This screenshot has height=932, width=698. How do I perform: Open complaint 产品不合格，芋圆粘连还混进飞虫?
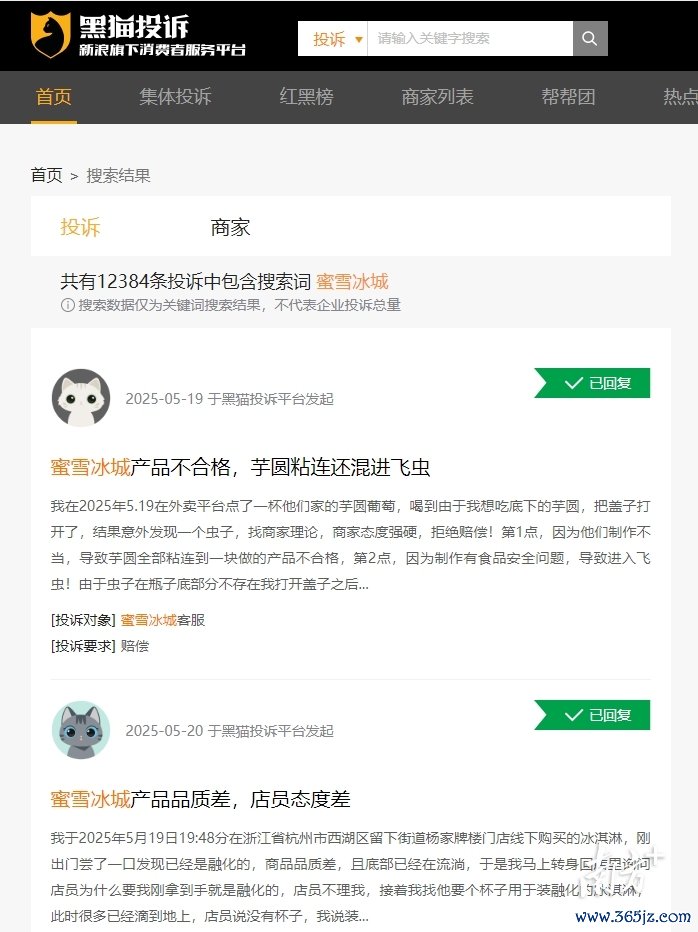point(240,467)
